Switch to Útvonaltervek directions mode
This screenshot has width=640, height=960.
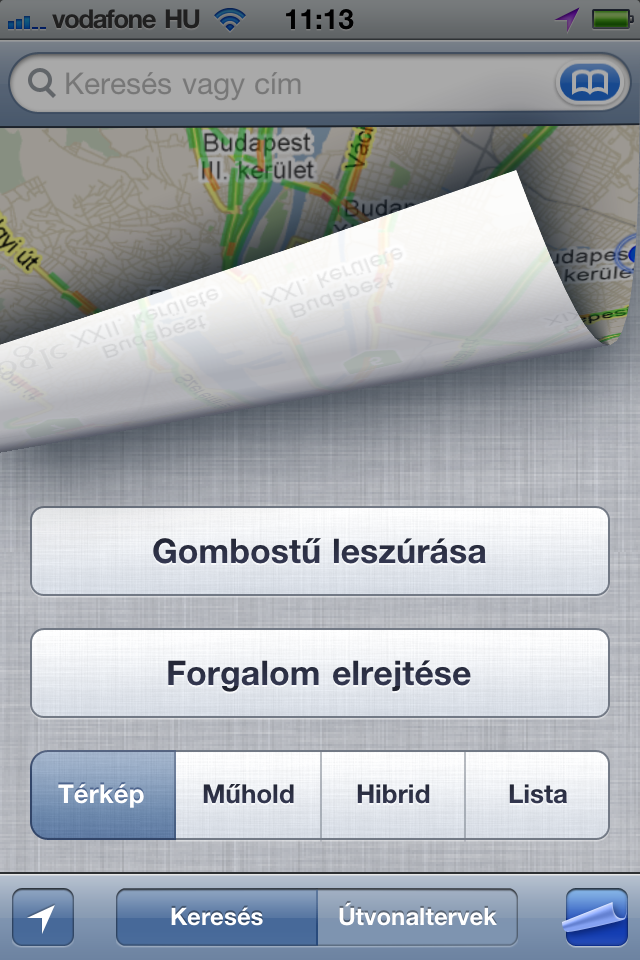pos(417,917)
